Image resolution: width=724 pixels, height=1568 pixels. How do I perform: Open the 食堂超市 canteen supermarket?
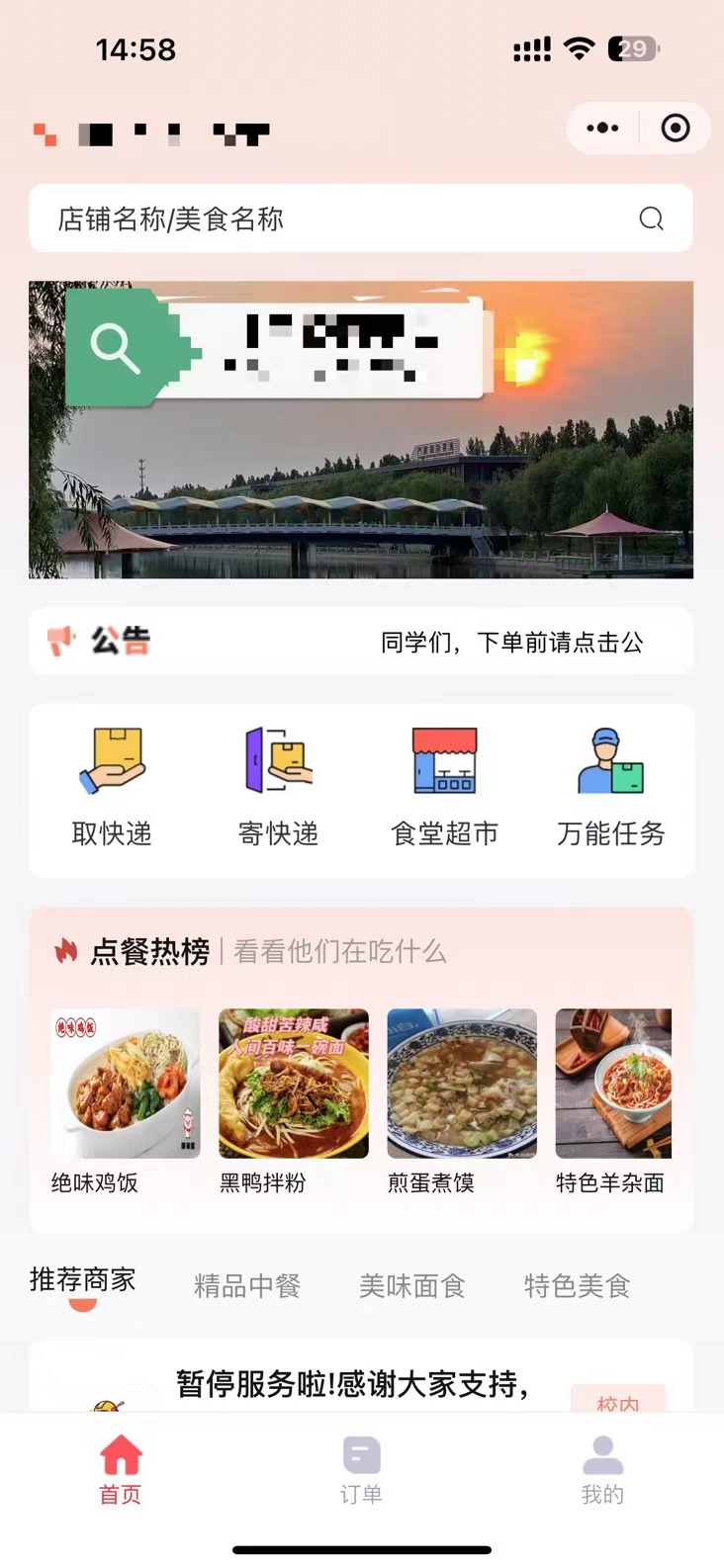(443, 780)
